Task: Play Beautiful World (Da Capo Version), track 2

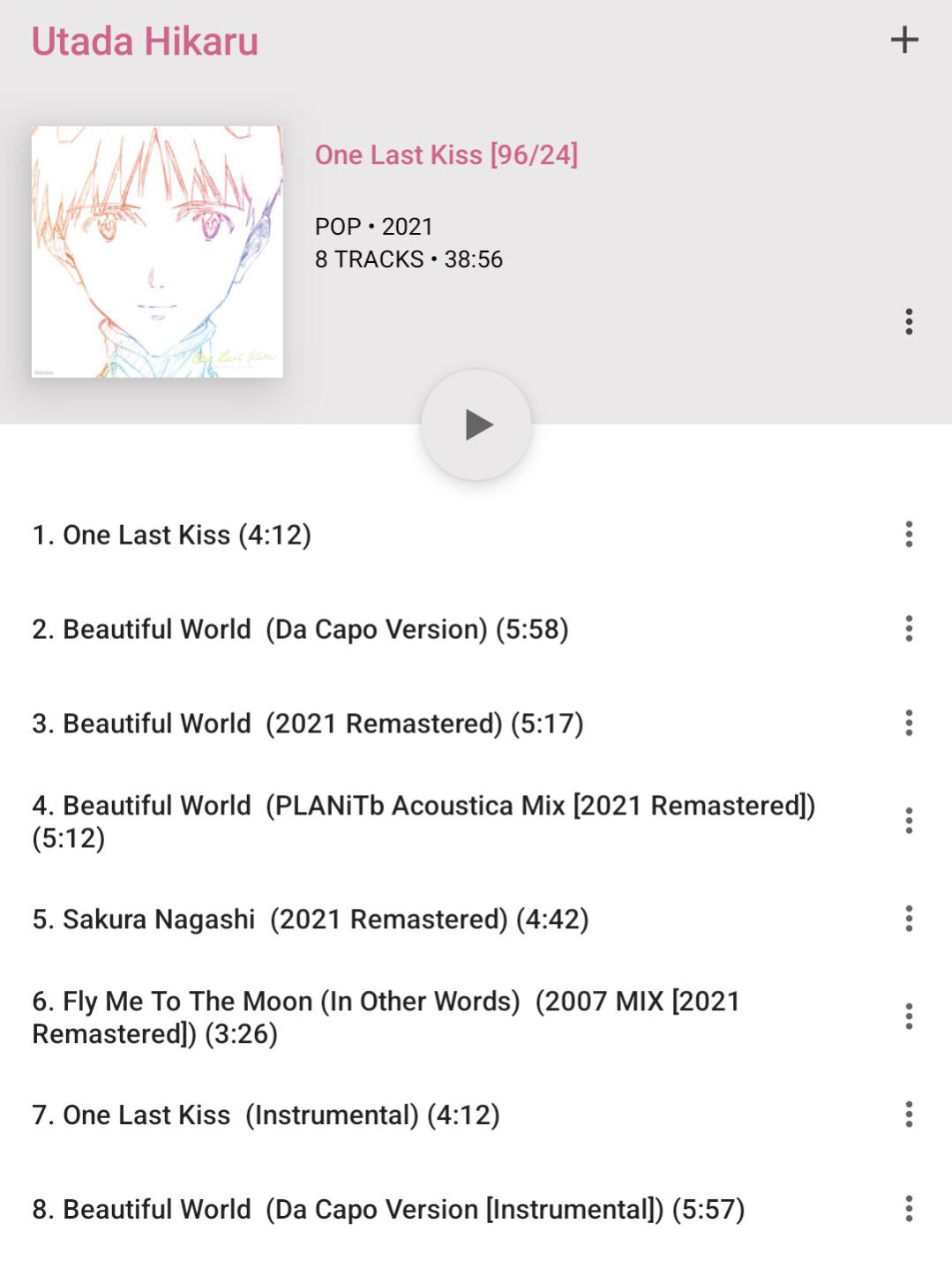Action: [300, 629]
